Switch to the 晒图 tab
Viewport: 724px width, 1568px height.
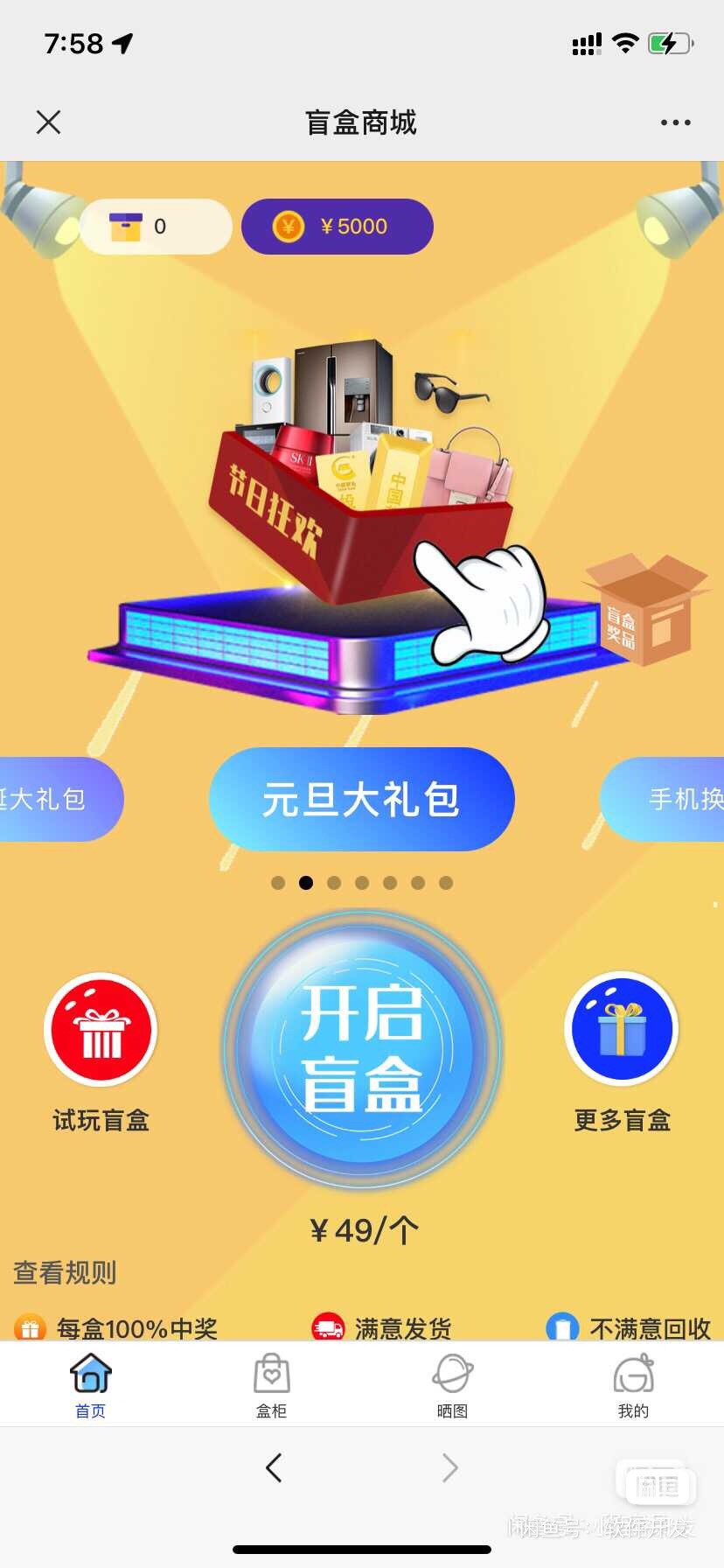tap(453, 1385)
